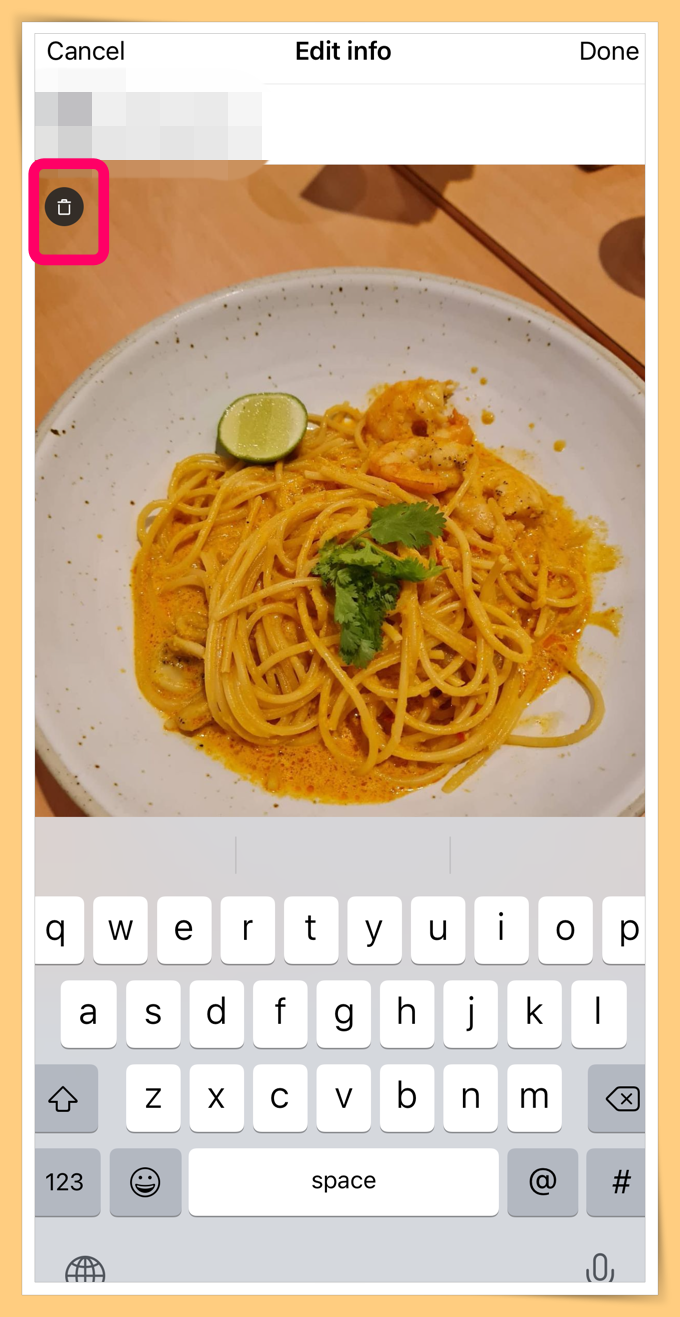
Task: Delete the photo with trash icon
Action: pos(64,208)
